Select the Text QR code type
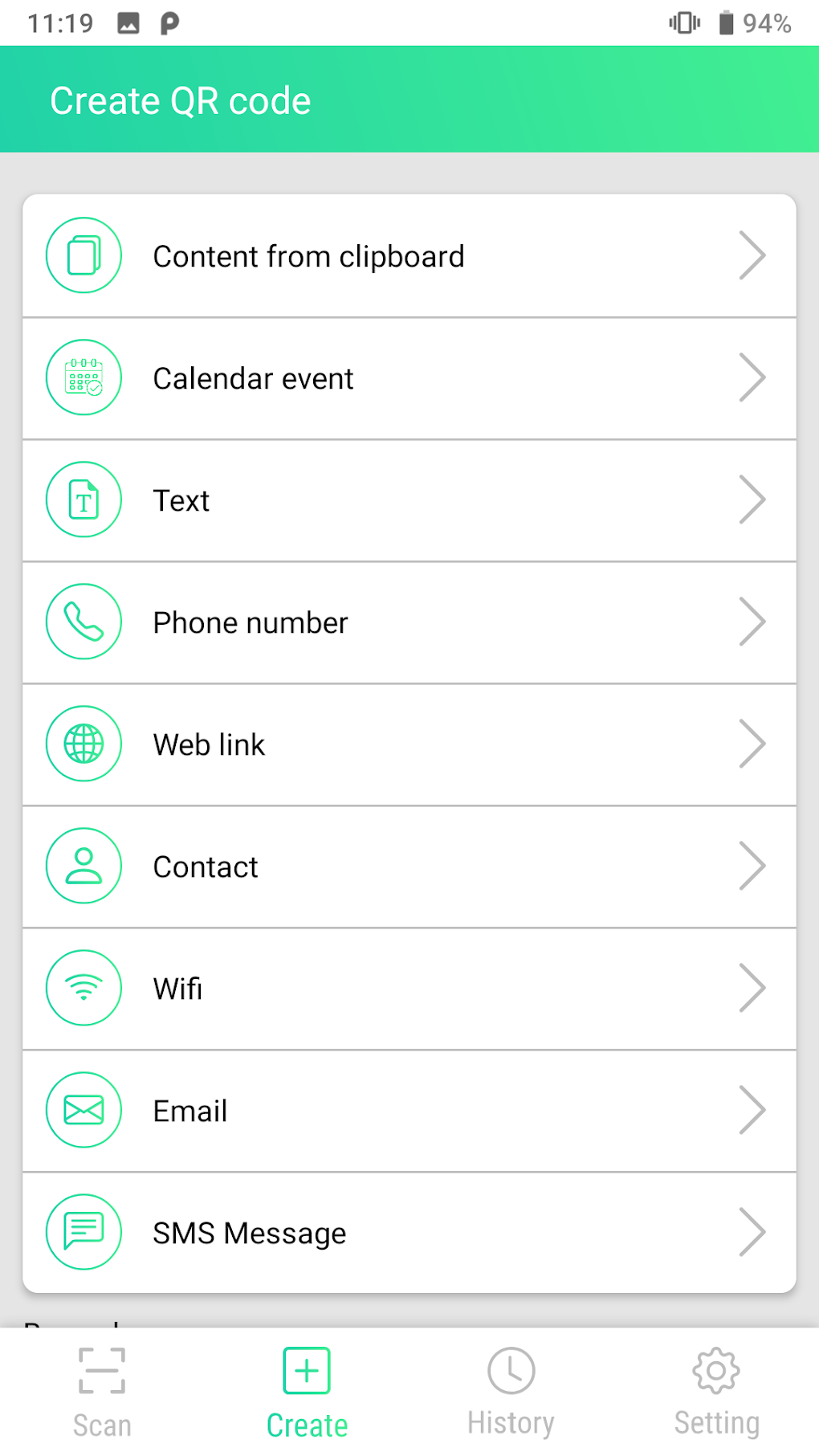 tap(408, 500)
